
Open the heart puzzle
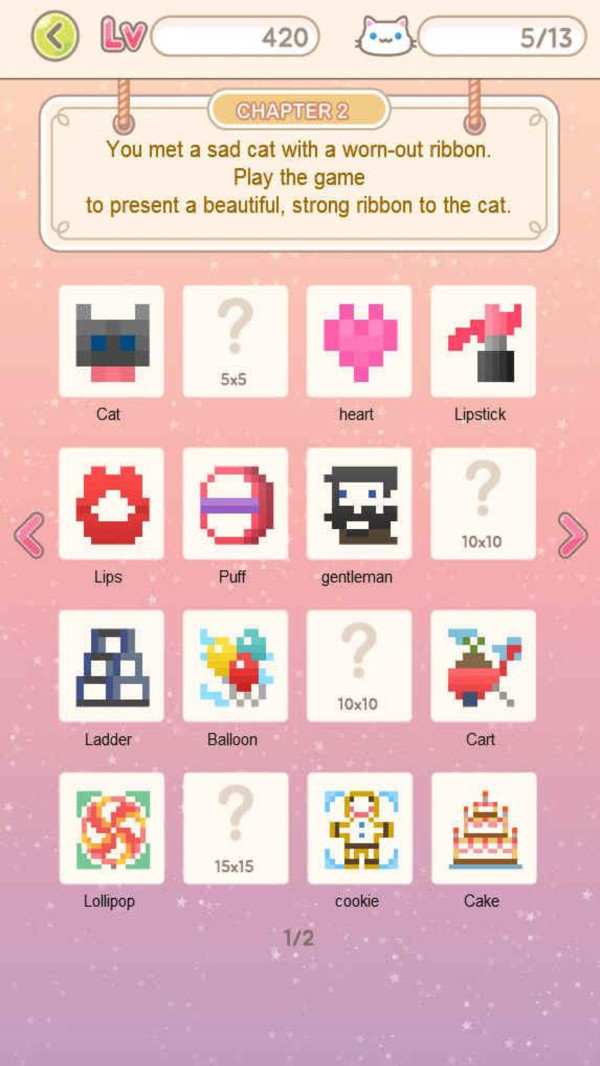(358, 341)
